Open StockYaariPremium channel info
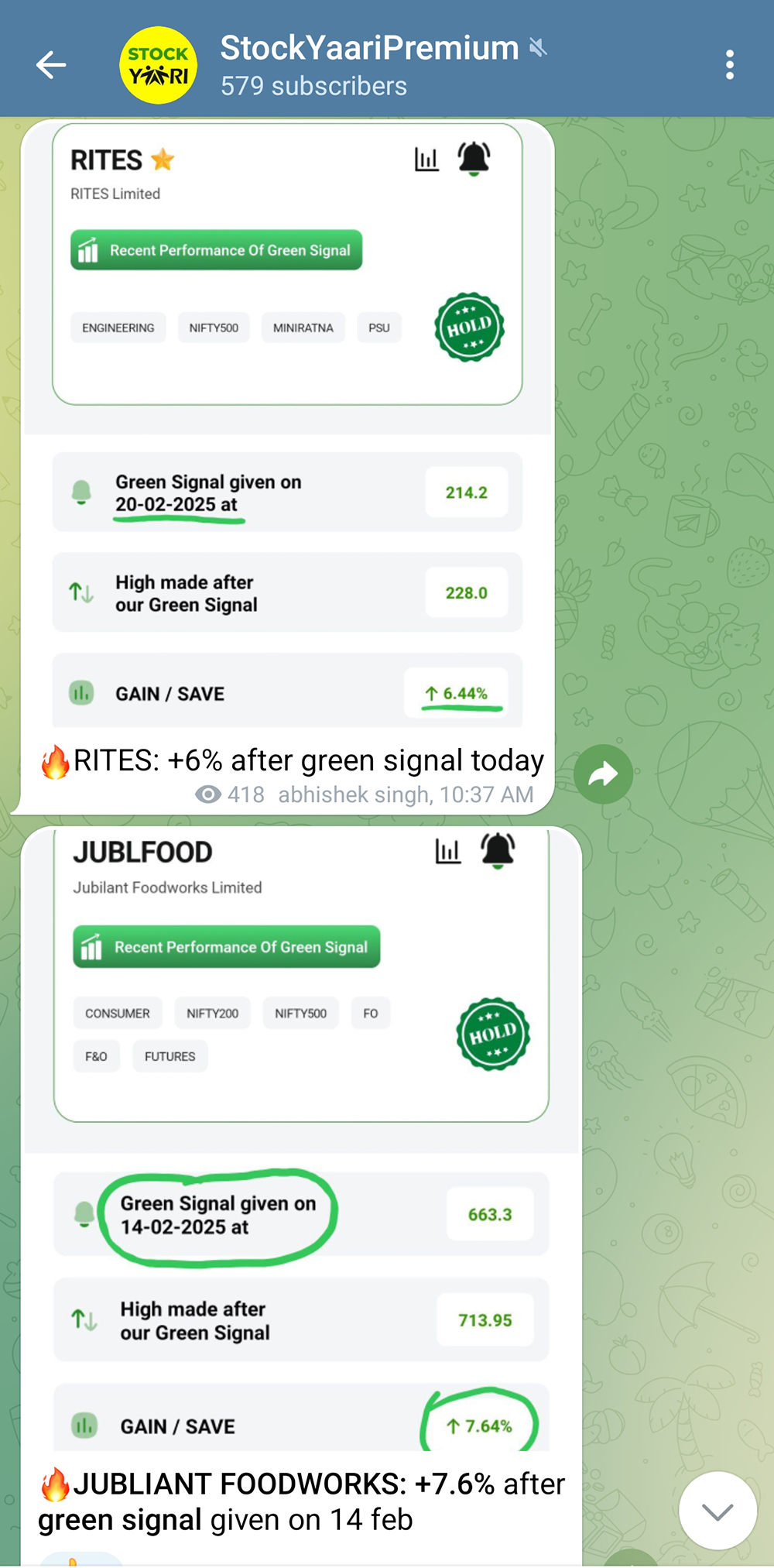Screen dimensions: 774x1568 (368, 65)
